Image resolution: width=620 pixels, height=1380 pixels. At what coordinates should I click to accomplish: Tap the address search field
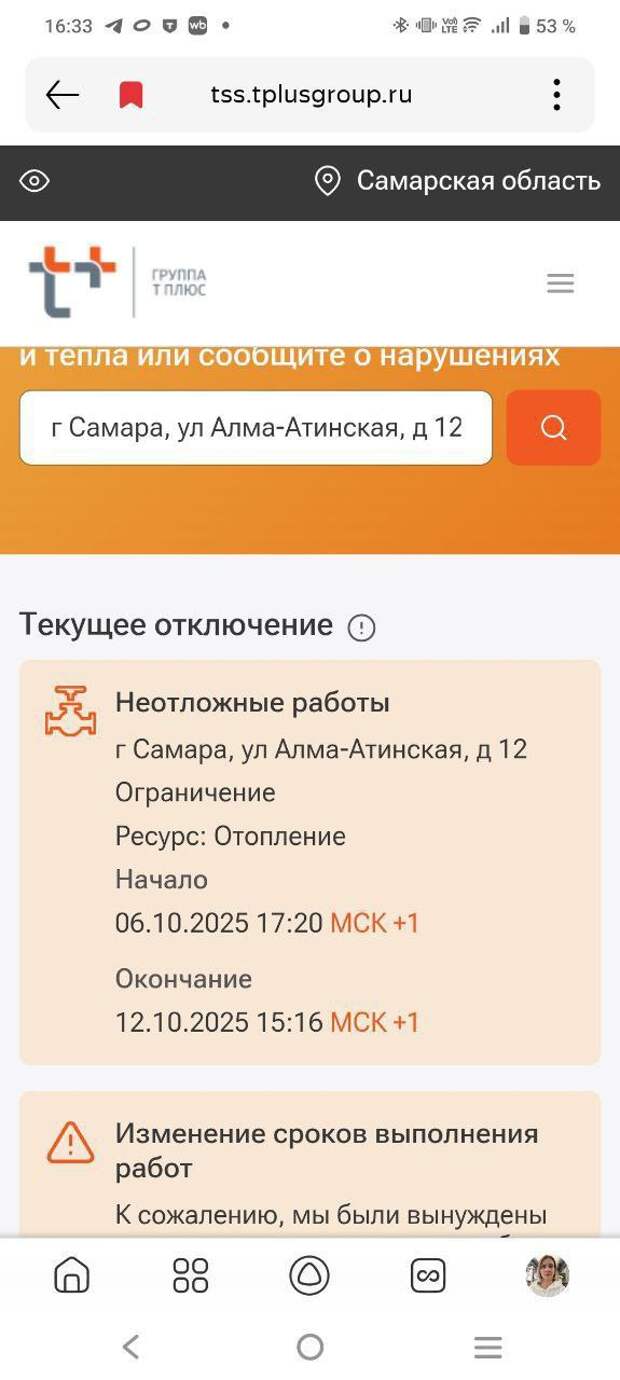pos(256,428)
